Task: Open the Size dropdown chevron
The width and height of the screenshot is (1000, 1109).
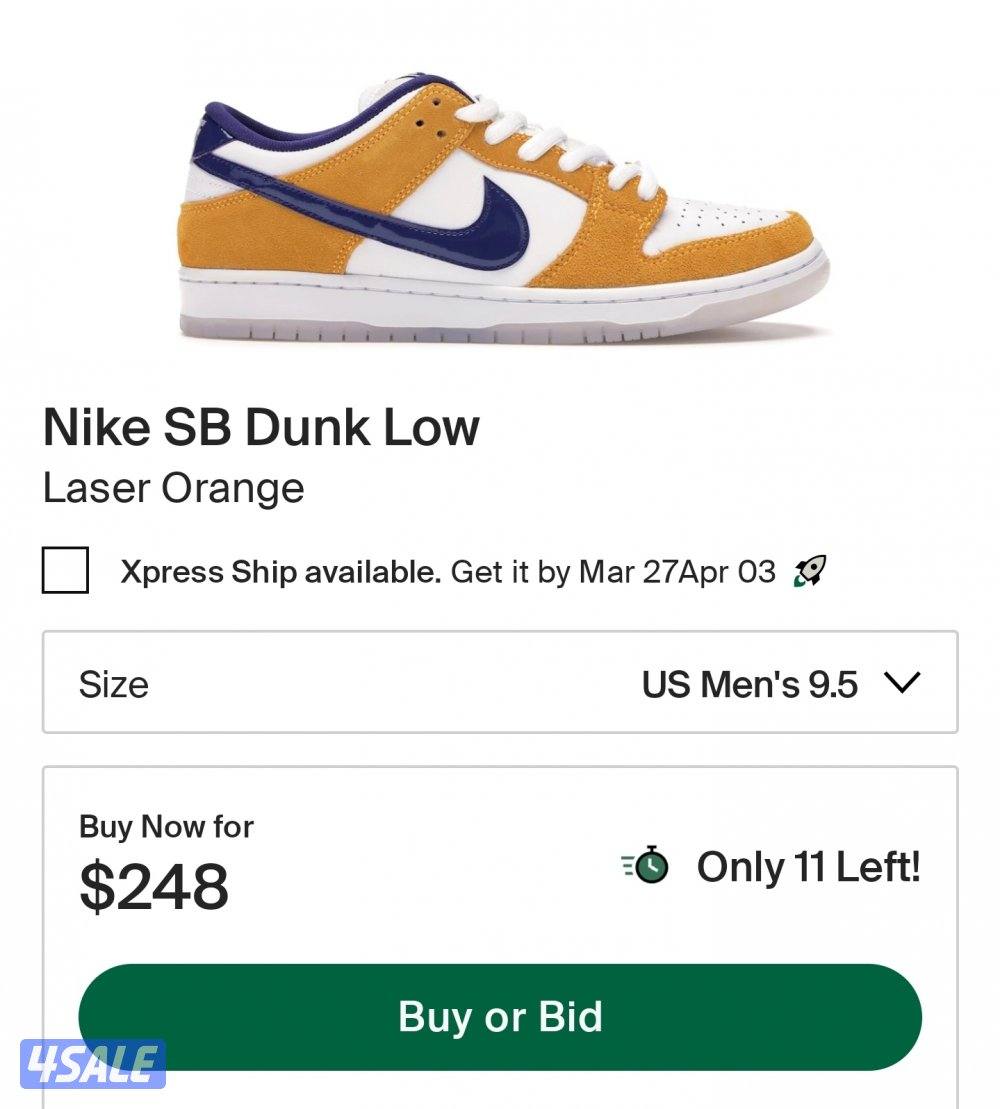Action: tap(902, 683)
